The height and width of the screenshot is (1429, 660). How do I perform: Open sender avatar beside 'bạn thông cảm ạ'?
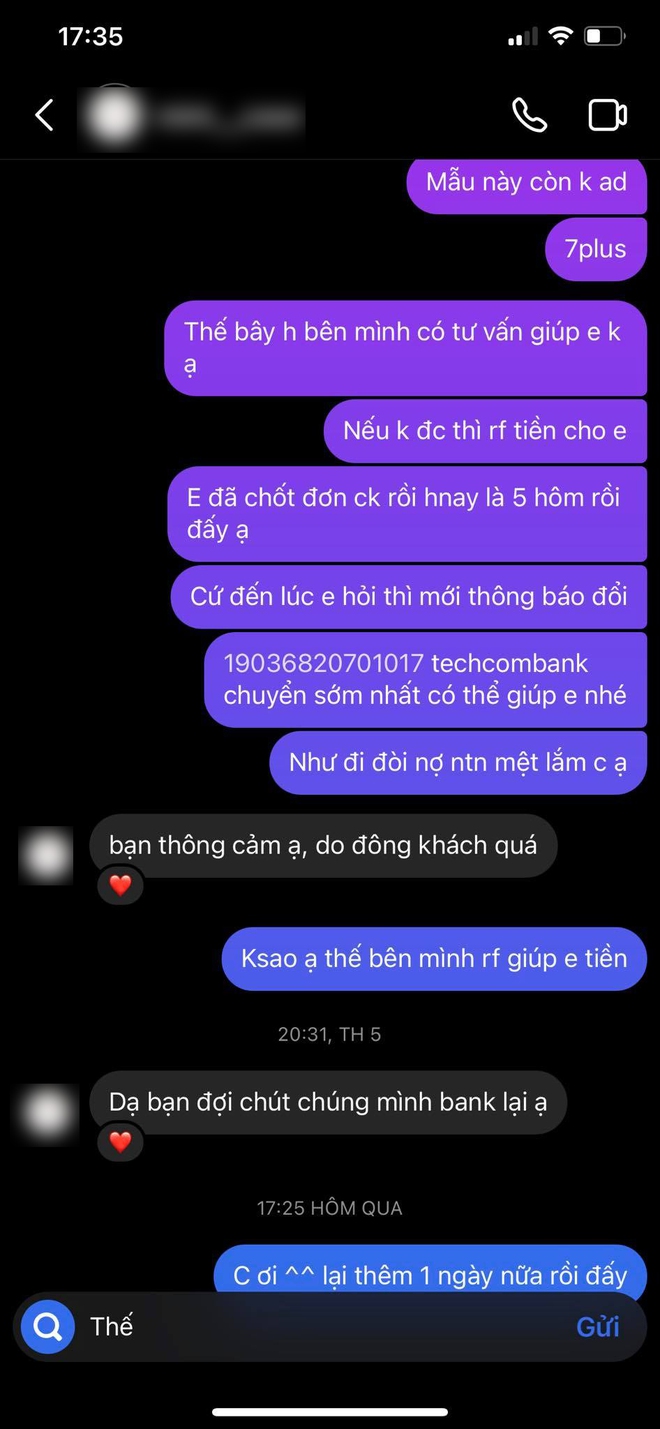tap(46, 855)
